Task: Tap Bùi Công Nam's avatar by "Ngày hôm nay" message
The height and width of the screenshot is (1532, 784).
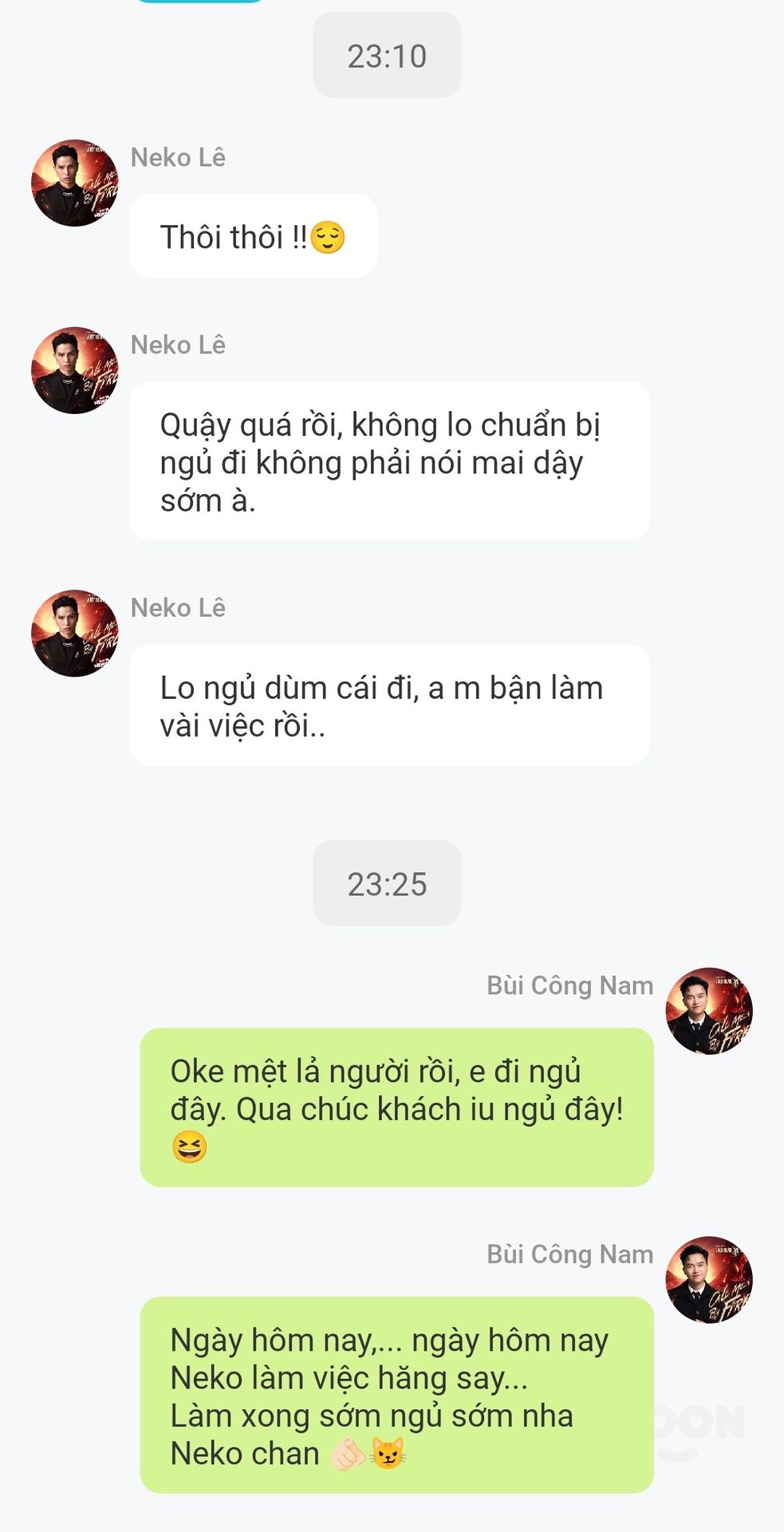Action: click(709, 1281)
